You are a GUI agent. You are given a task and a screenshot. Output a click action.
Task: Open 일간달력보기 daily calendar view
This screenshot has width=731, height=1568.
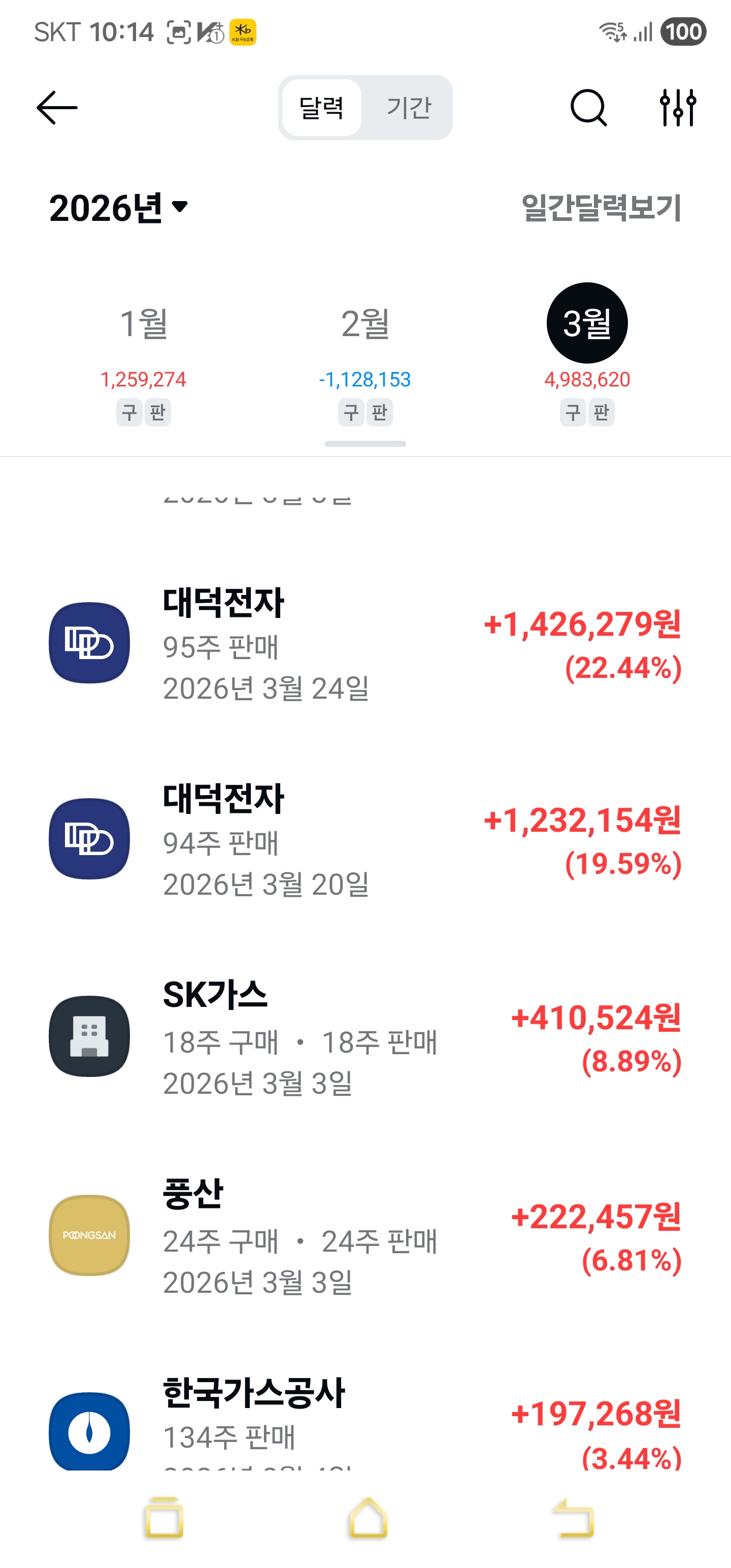point(602,208)
